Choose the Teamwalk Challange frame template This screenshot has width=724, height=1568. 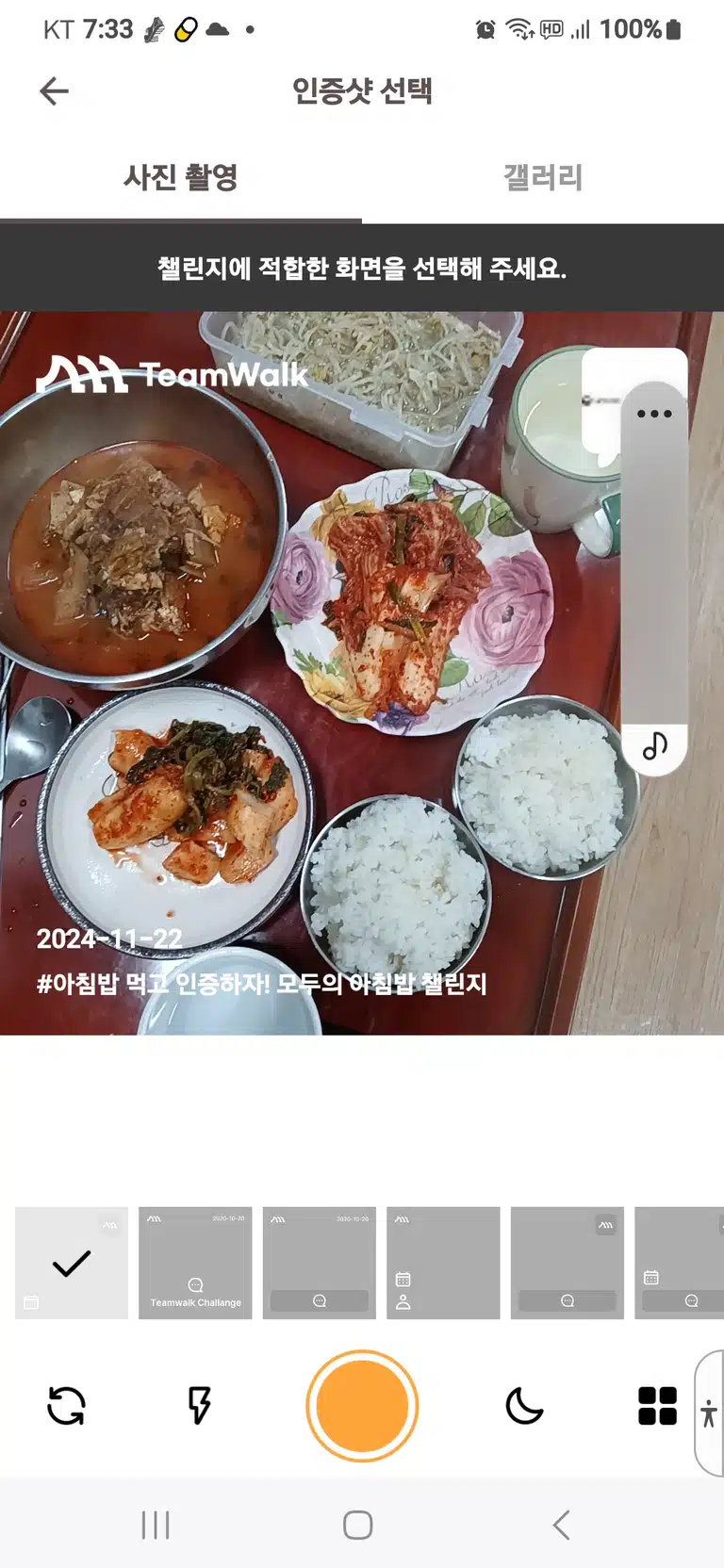195,1263
